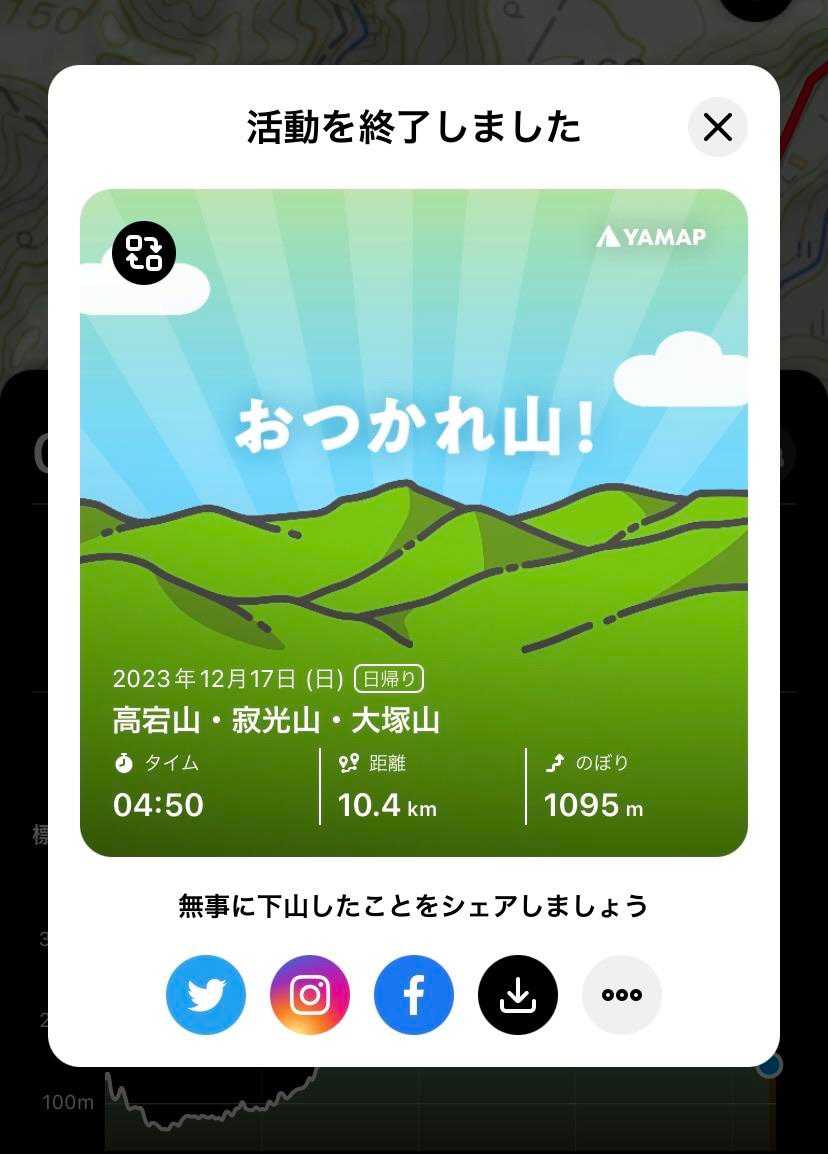This screenshot has height=1154, width=828.
Task: Download the activity card image
Action: pos(518,995)
